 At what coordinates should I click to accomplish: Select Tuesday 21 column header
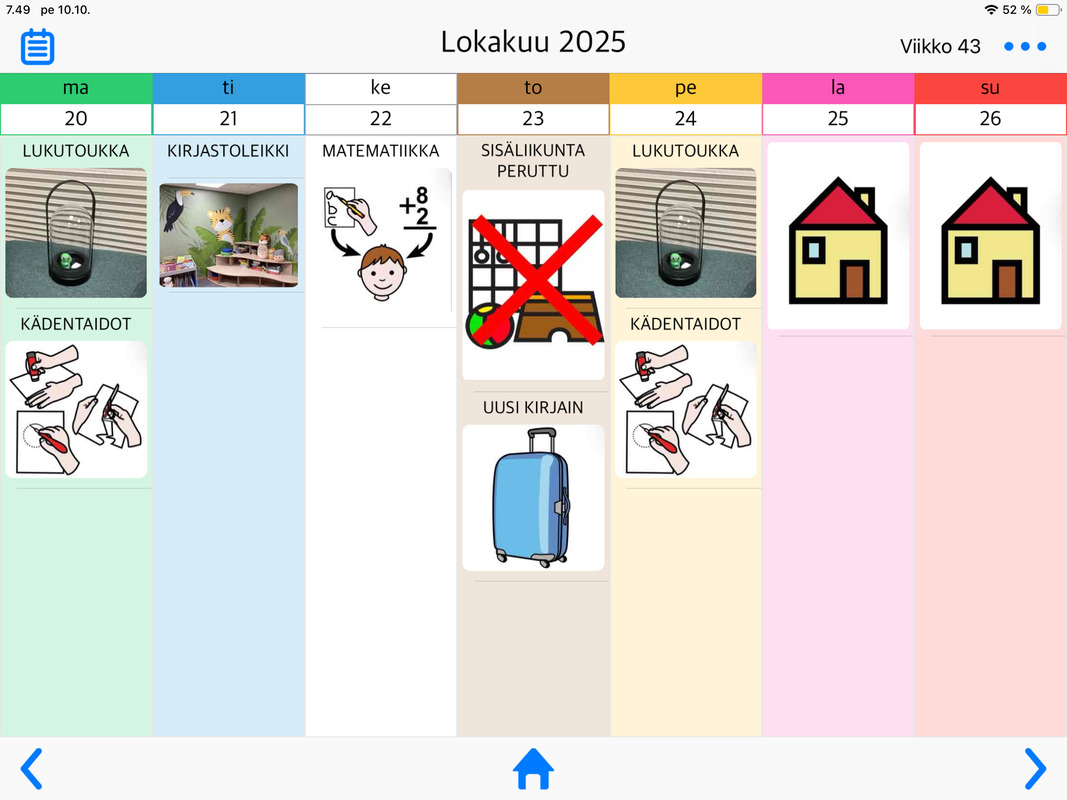click(229, 104)
